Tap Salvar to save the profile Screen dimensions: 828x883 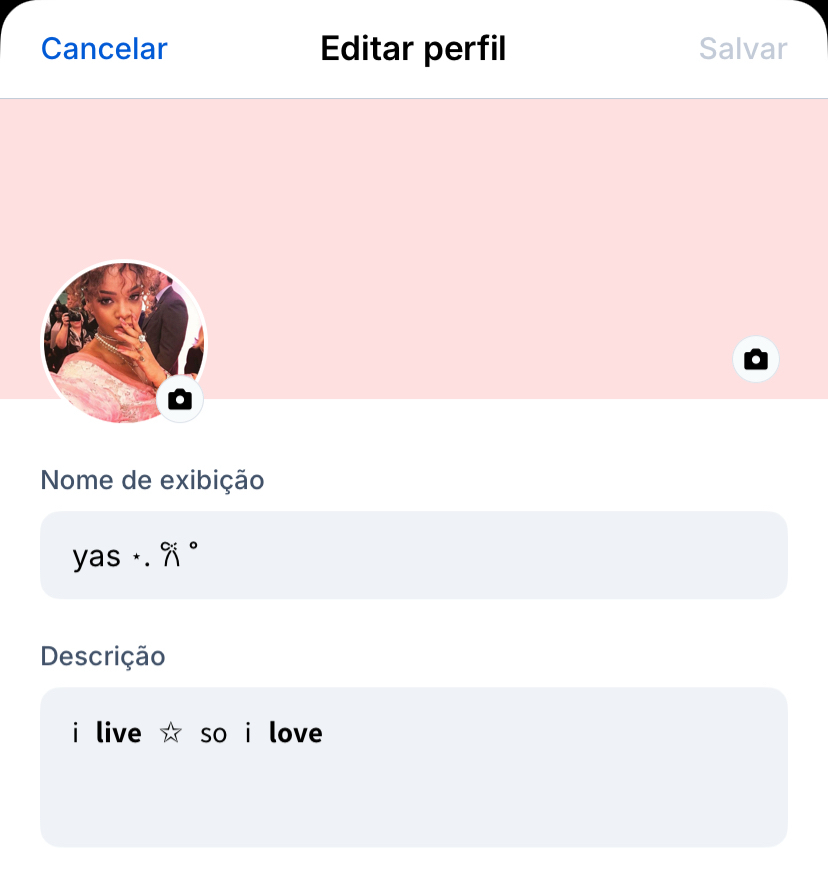tap(743, 49)
